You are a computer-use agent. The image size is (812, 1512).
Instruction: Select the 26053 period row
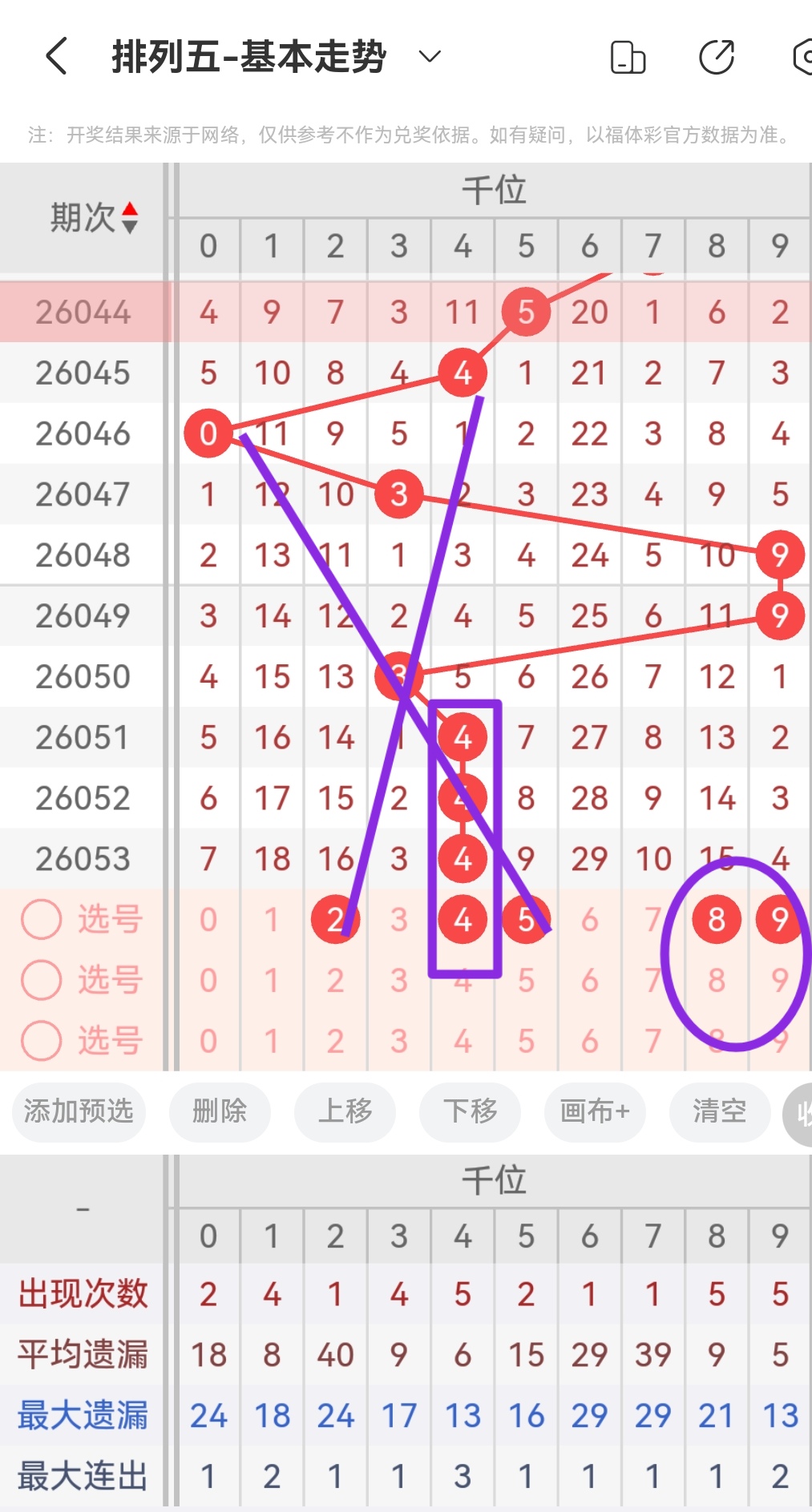(83, 857)
